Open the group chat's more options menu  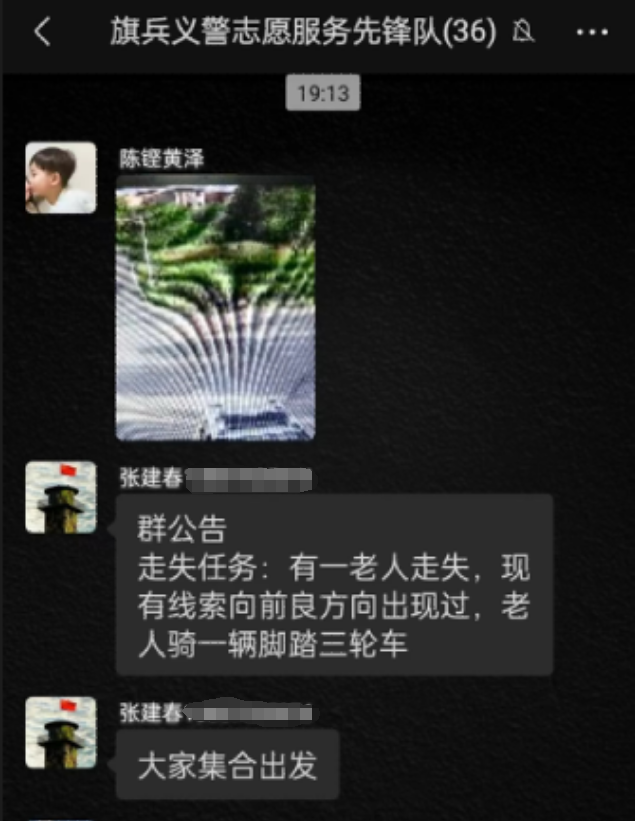point(592,32)
